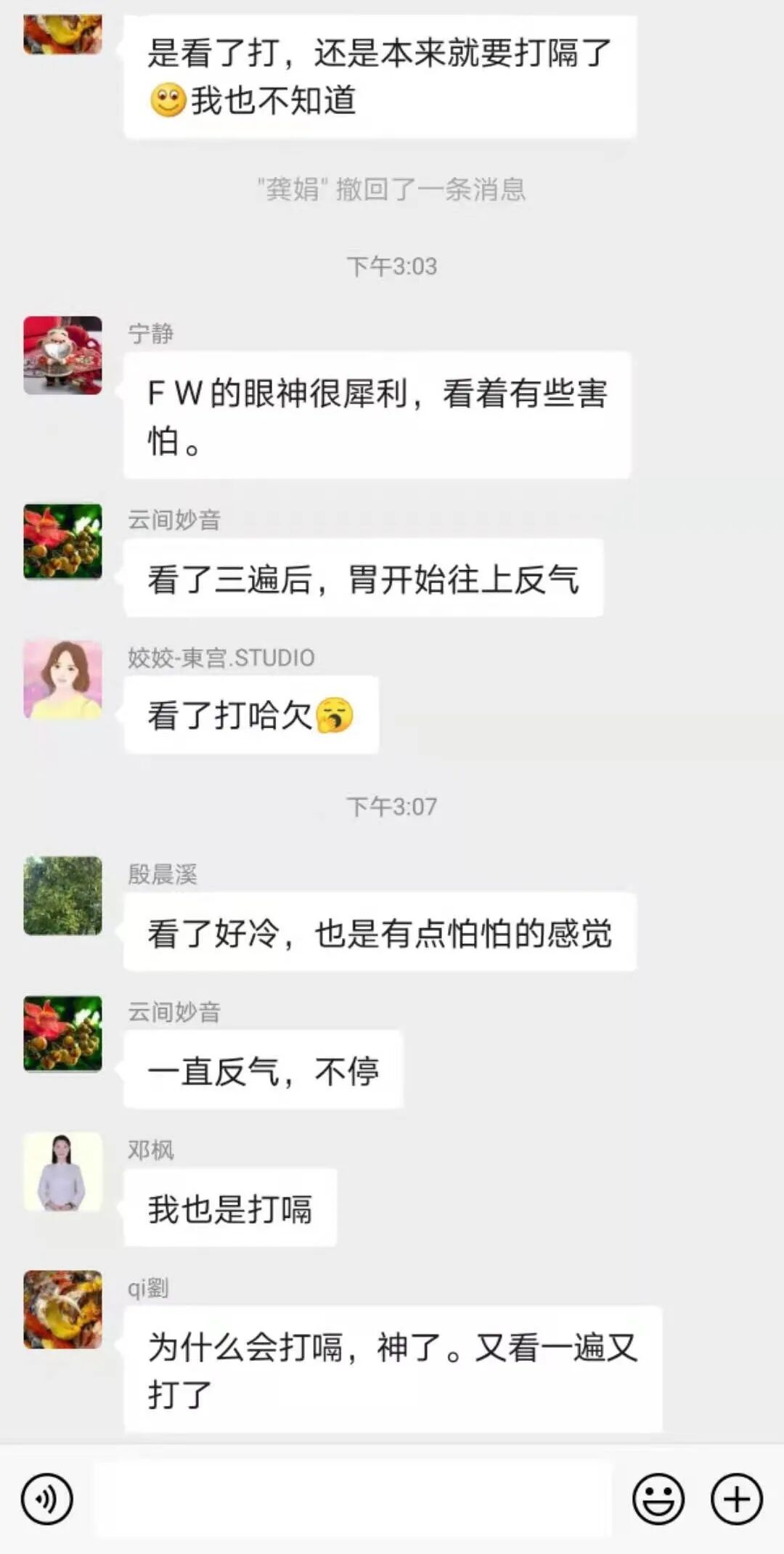Open 云间妙音's avatar beside 一直反气，不停
The image size is (784, 1554).
[x=62, y=1033]
